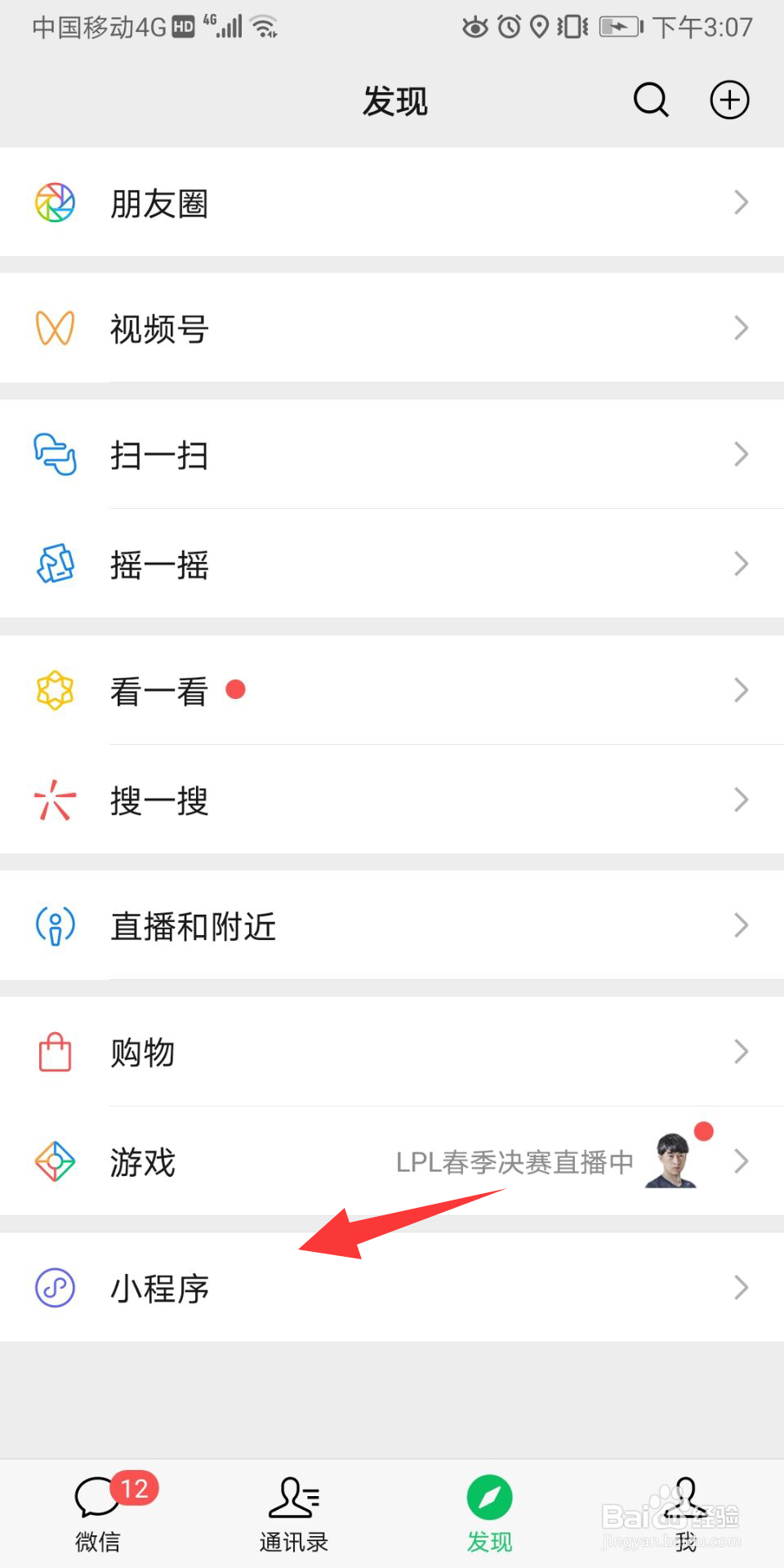Tap the Games (游戏) diamond icon
Image resolution: width=784 pixels, height=1568 pixels.
pyautogui.click(x=54, y=1162)
